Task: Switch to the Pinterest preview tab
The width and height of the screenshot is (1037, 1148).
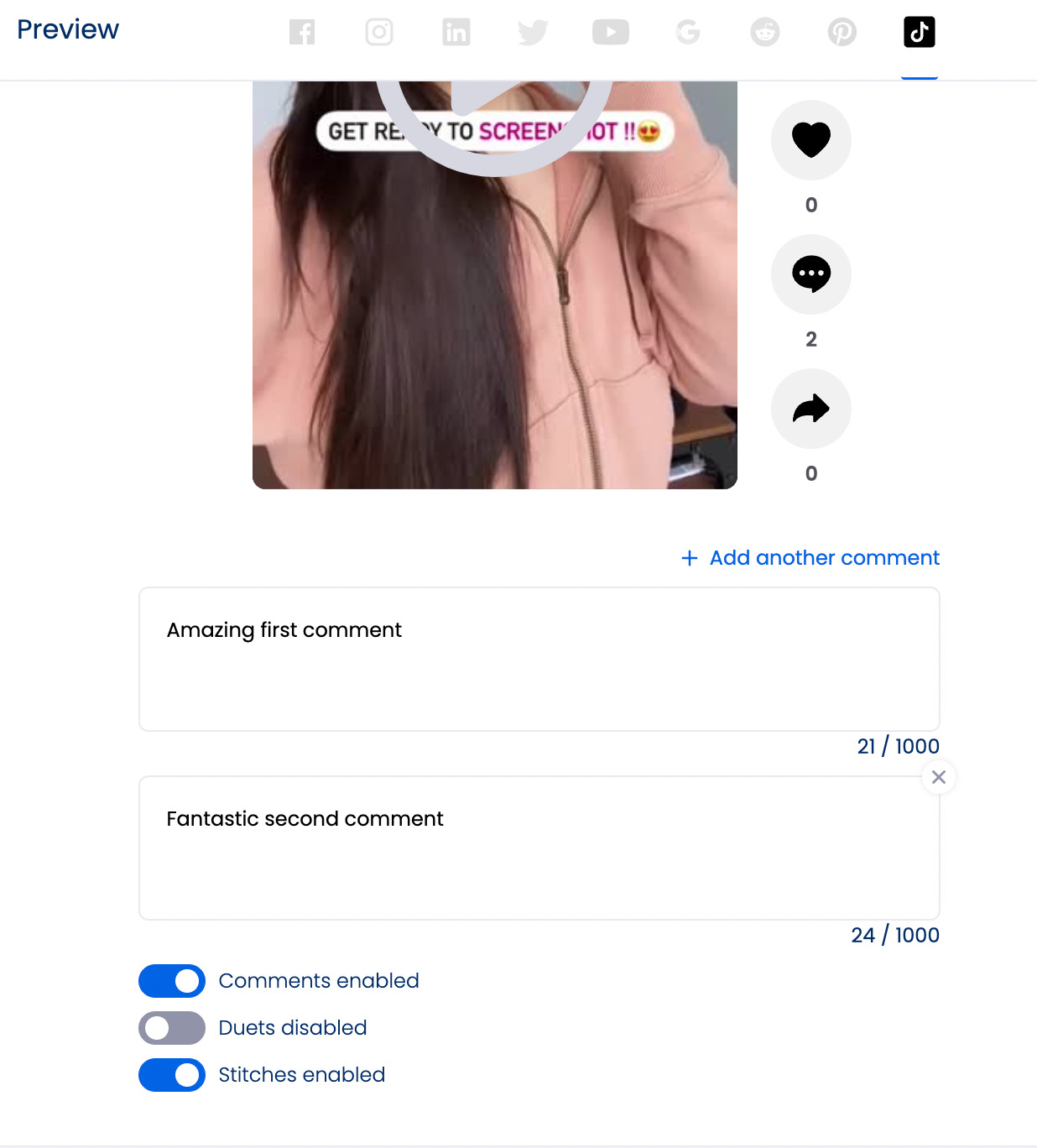Action: pos(842,33)
